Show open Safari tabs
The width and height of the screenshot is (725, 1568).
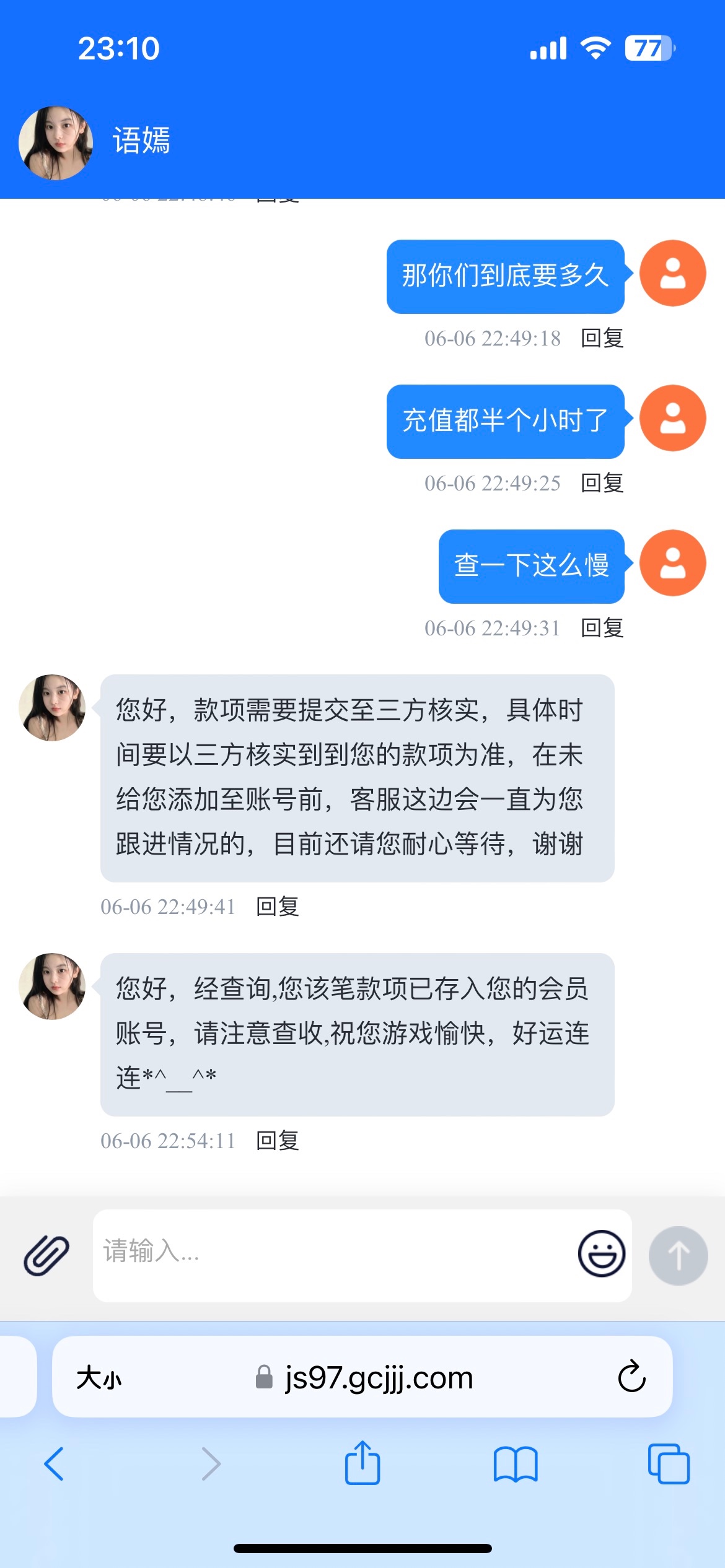668,1464
